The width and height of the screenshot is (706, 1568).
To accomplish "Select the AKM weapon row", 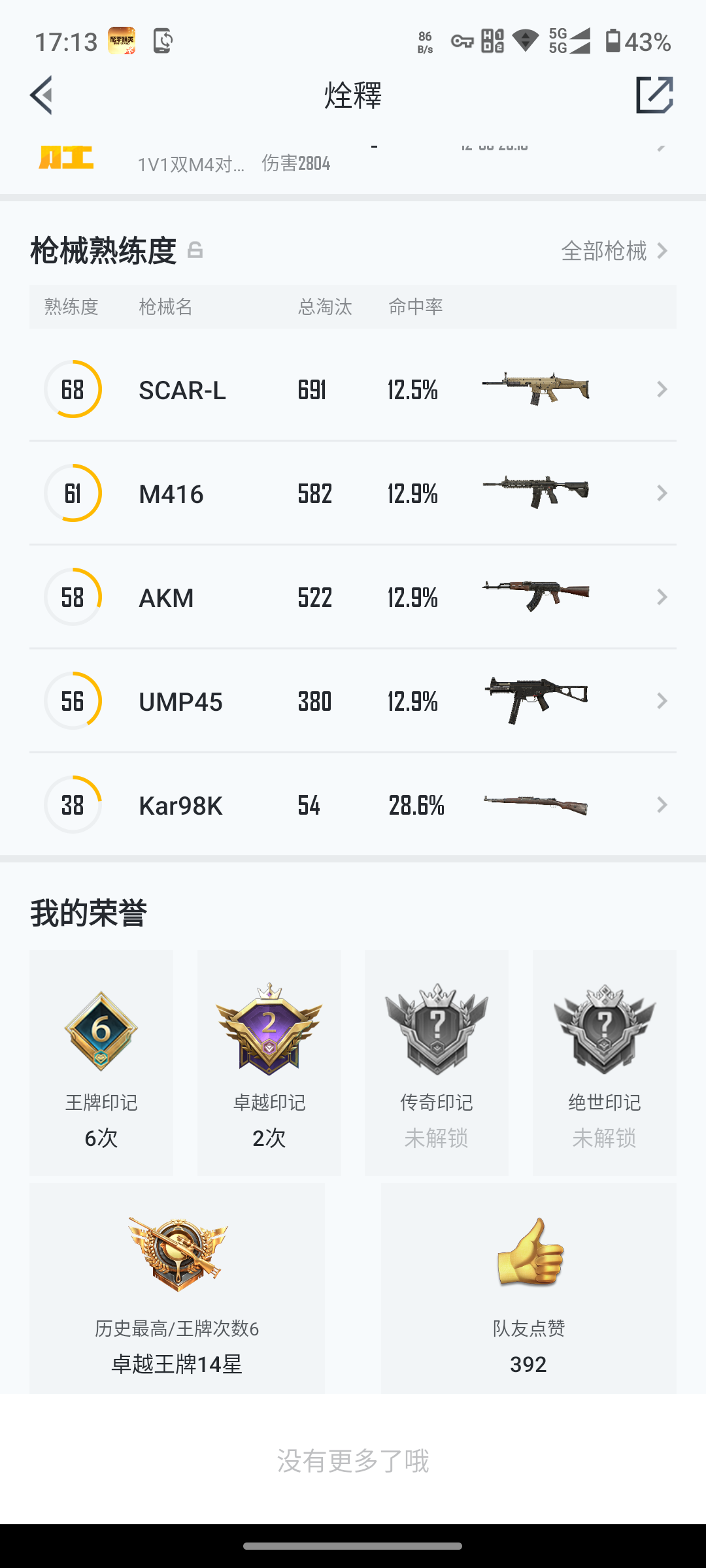I will [353, 598].
